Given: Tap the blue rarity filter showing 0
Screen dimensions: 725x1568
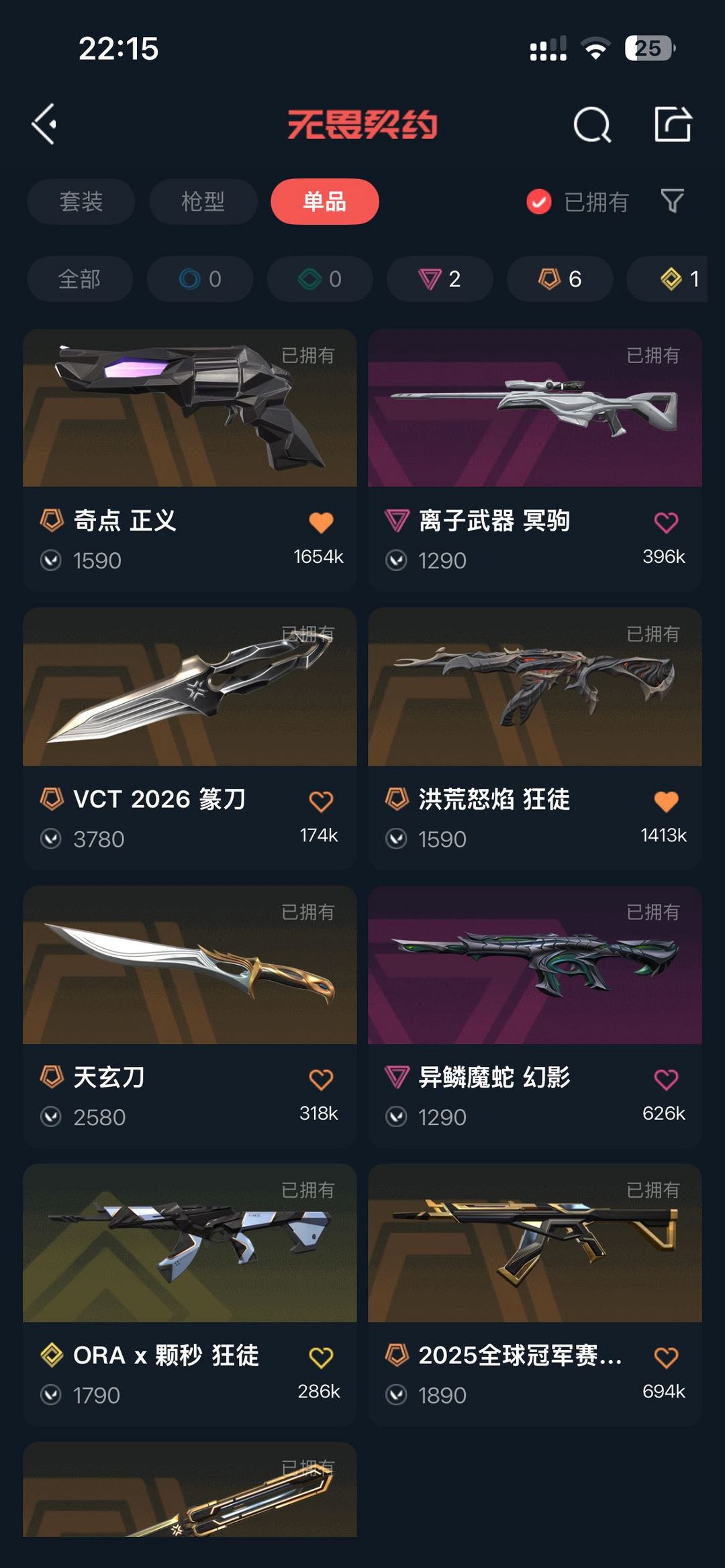Looking at the screenshot, I should click(199, 279).
